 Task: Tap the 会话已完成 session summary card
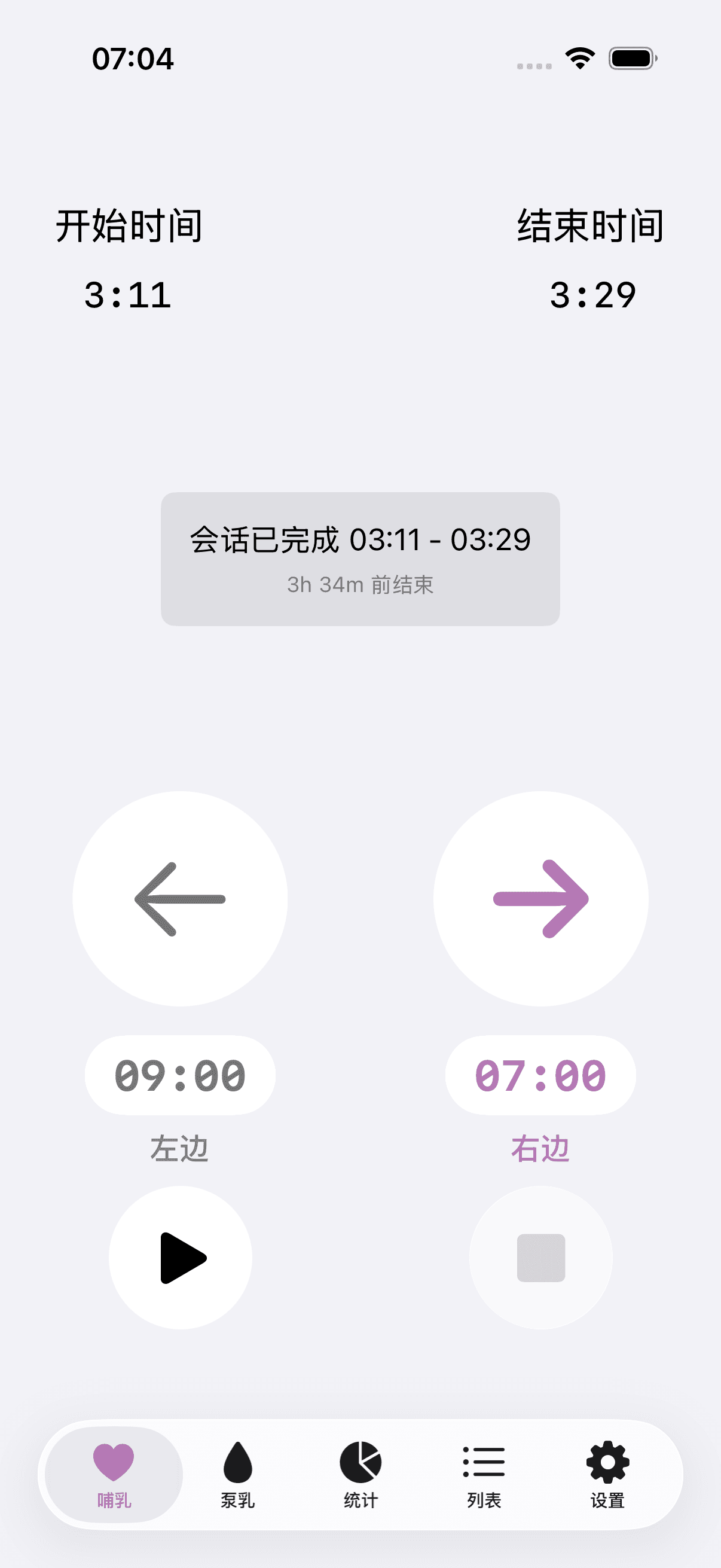pyautogui.click(x=360, y=557)
